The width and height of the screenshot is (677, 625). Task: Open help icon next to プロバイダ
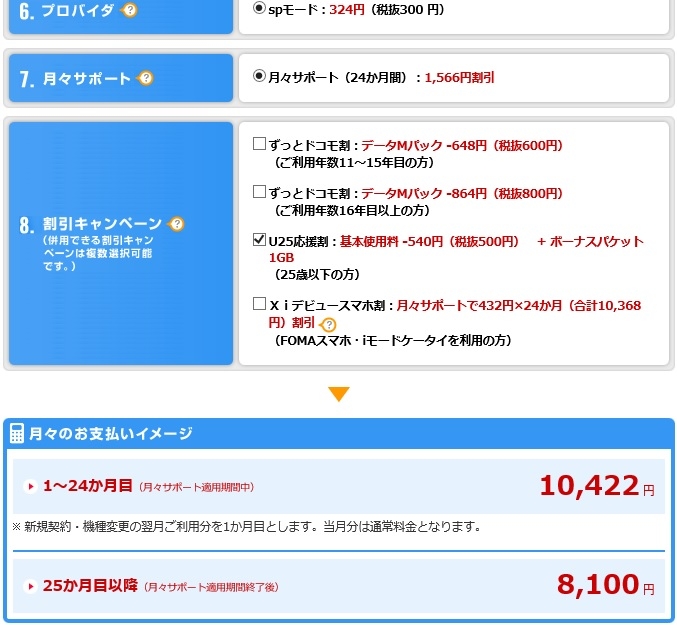[129, 11]
